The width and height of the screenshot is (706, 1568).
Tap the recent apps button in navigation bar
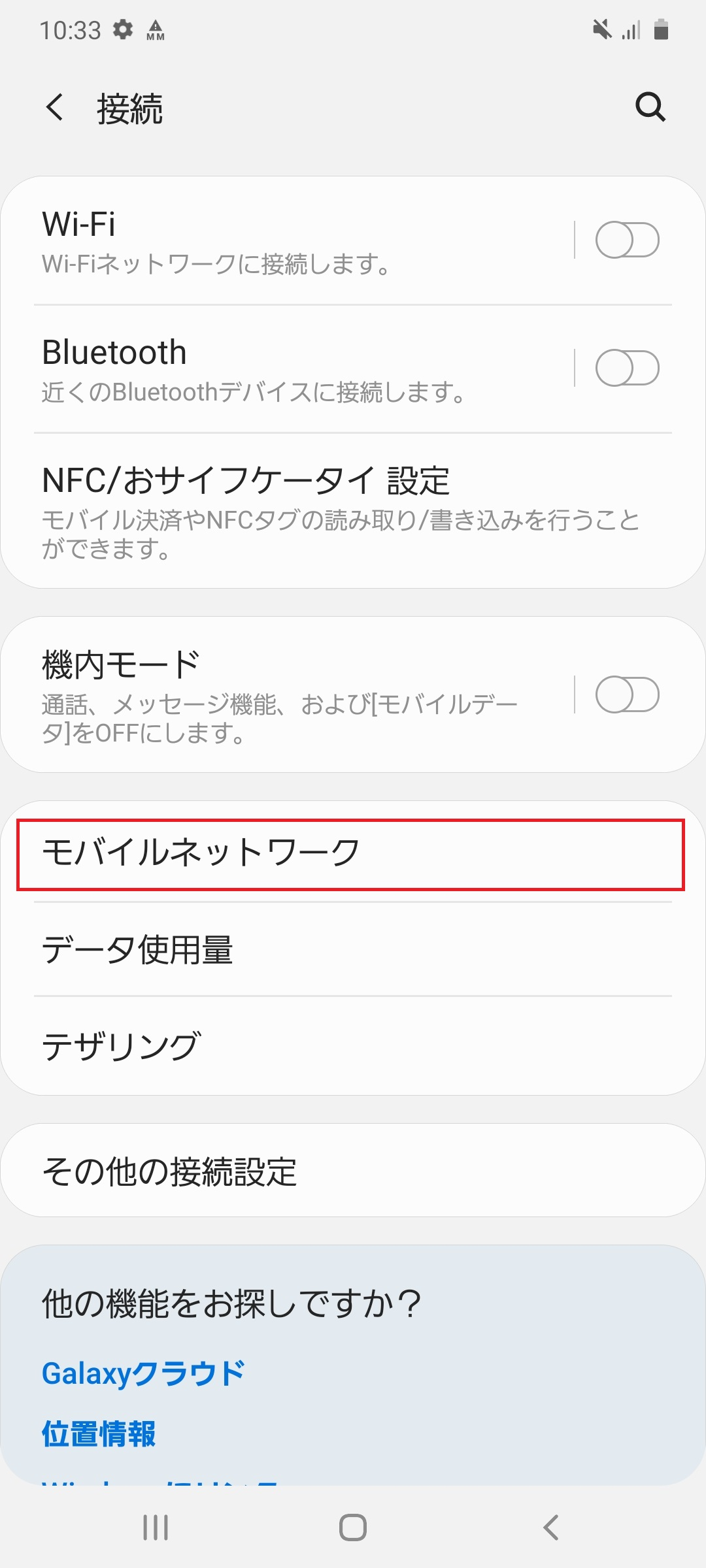(x=155, y=1527)
